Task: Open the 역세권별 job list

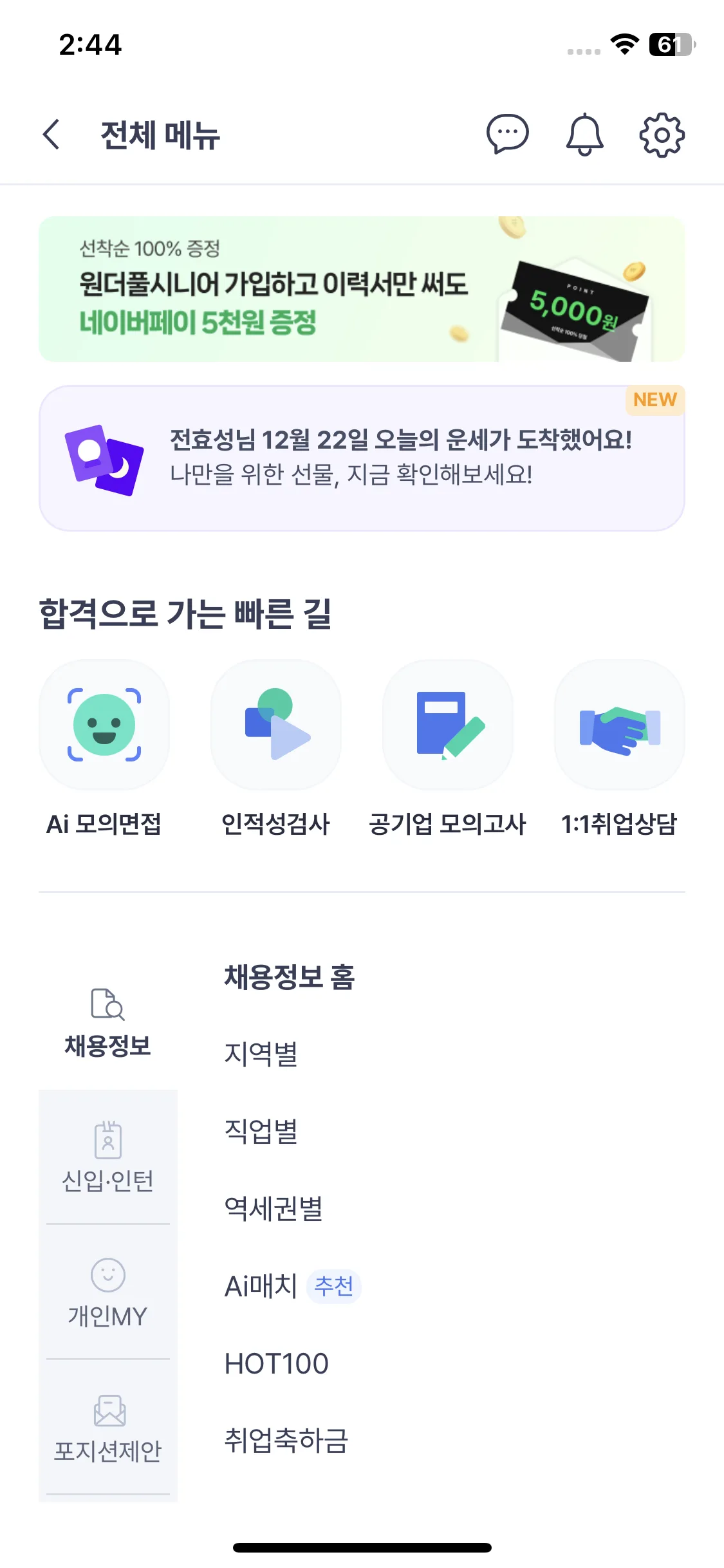Action: pyautogui.click(x=274, y=1209)
